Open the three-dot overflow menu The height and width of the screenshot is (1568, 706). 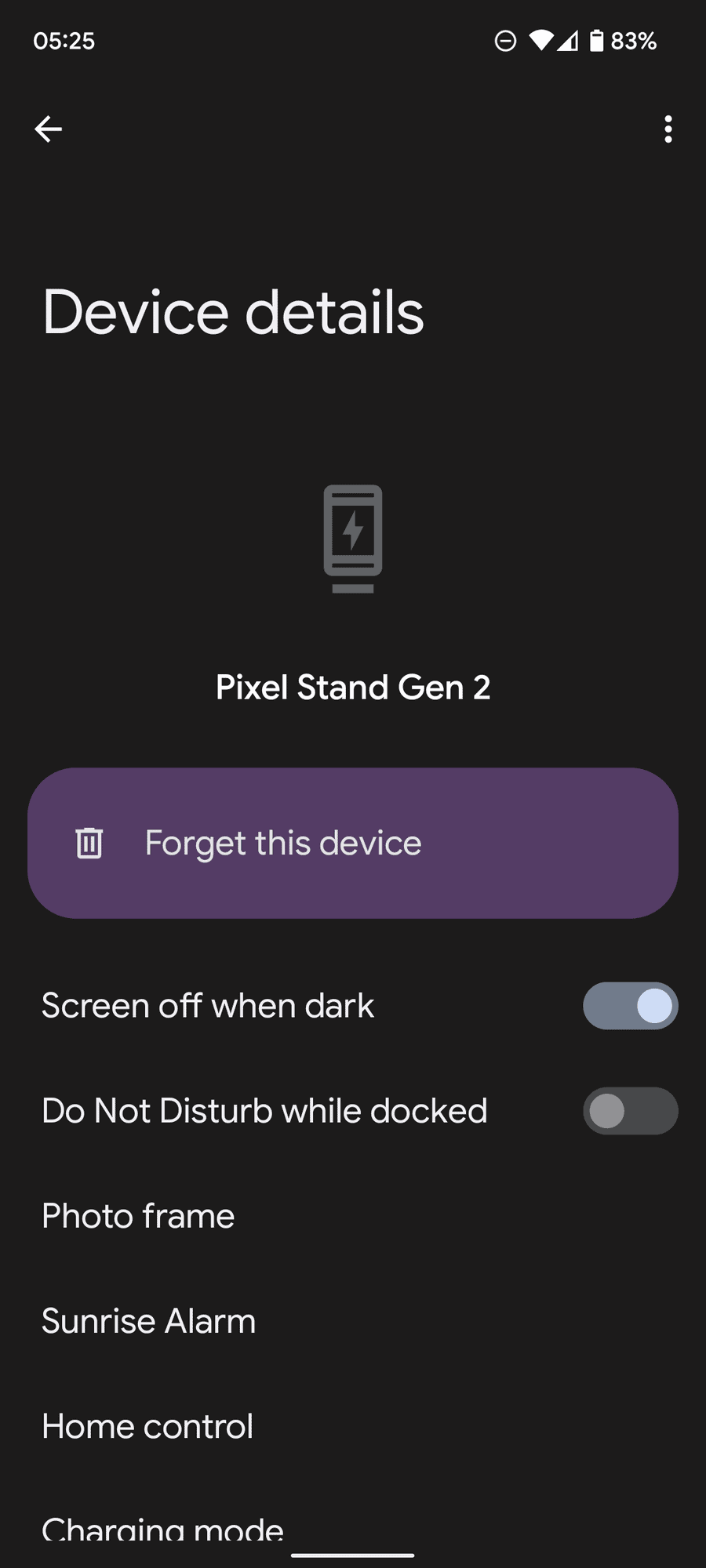click(x=668, y=129)
